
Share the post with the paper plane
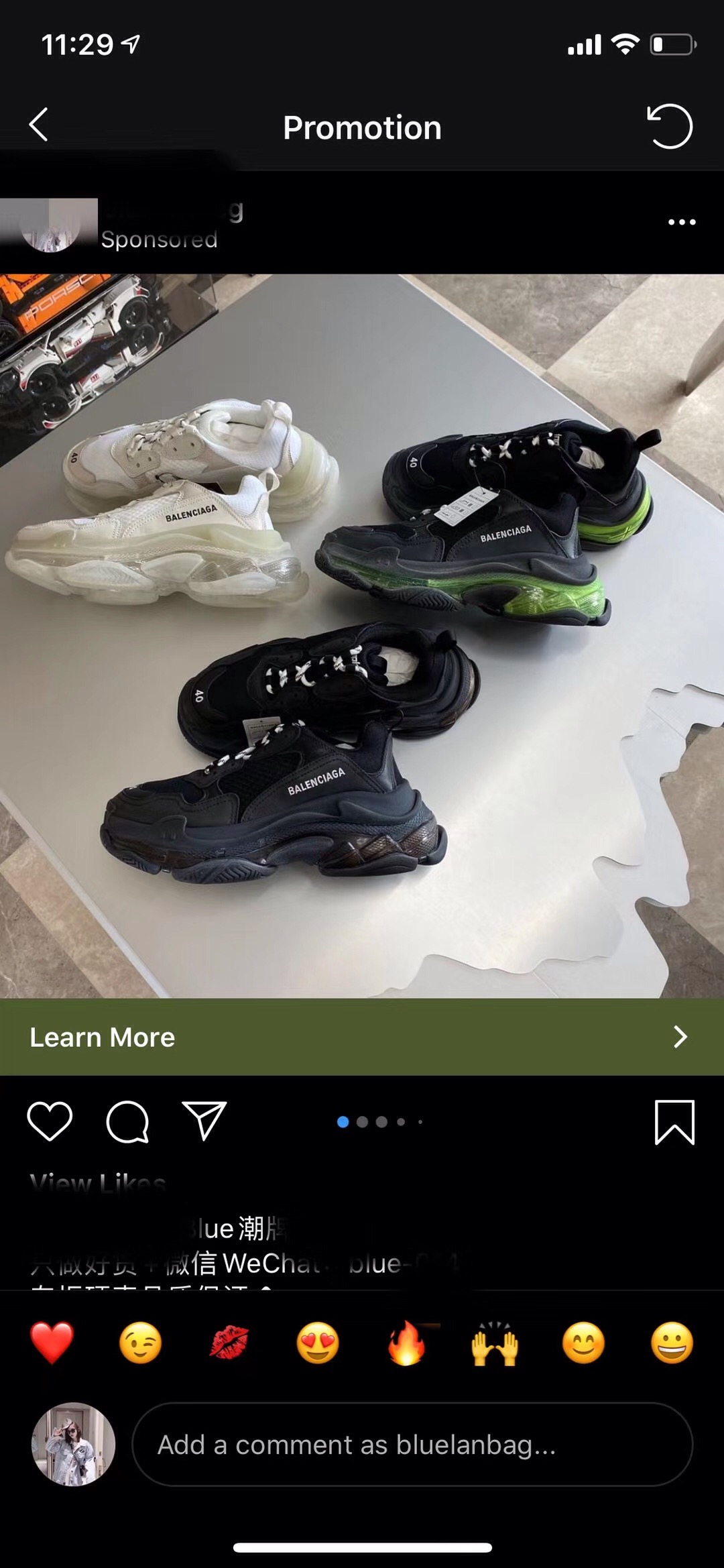click(x=204, y=1121)
